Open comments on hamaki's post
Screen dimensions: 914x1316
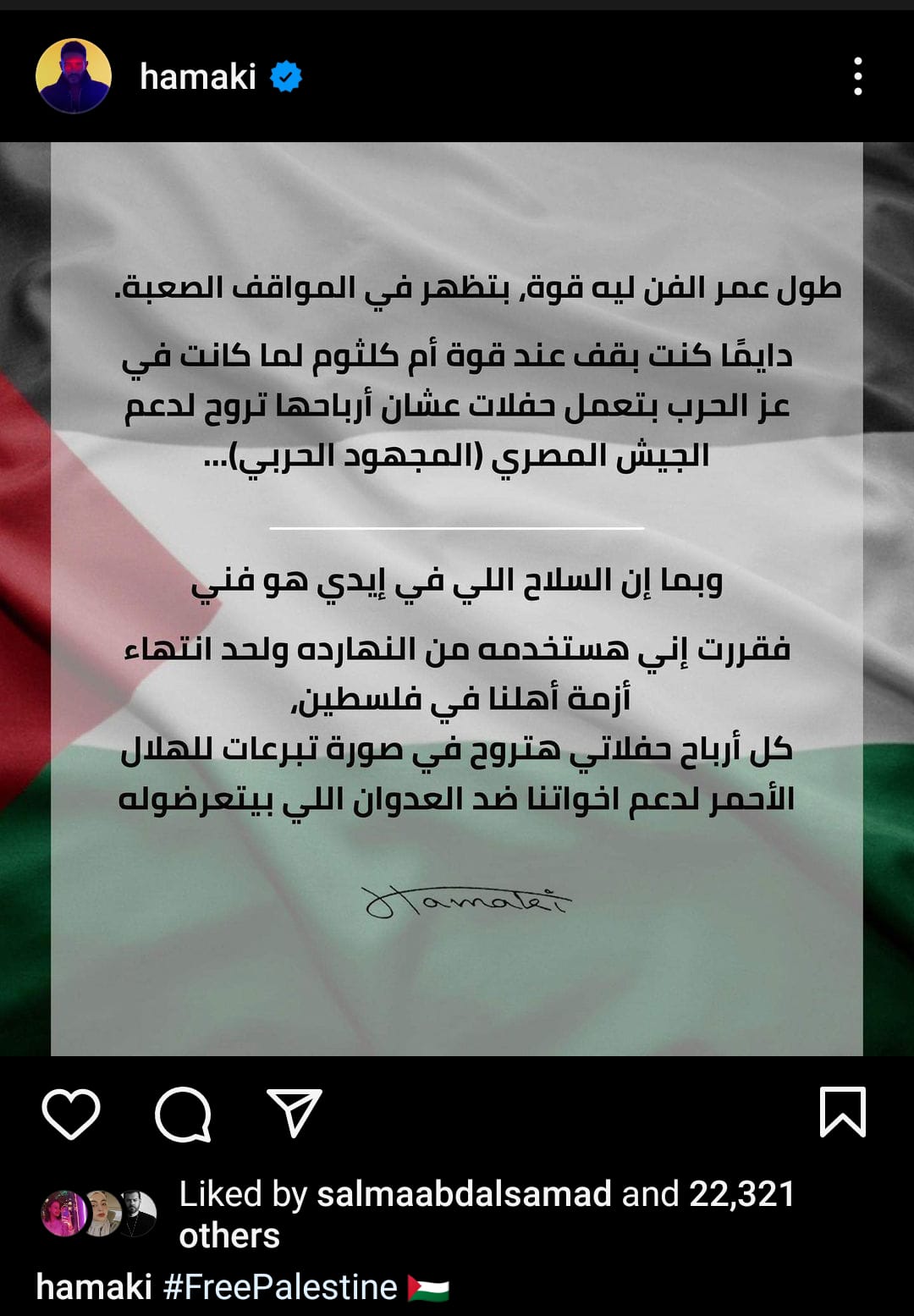(183, 1113)
